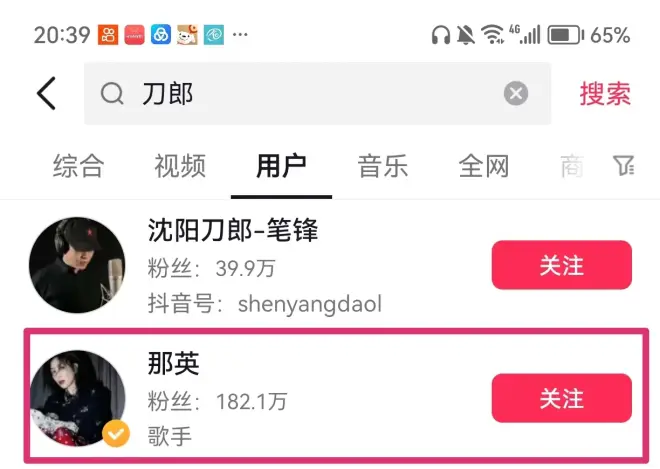Switch to the 音乐 tab

(x=383, y=166)
